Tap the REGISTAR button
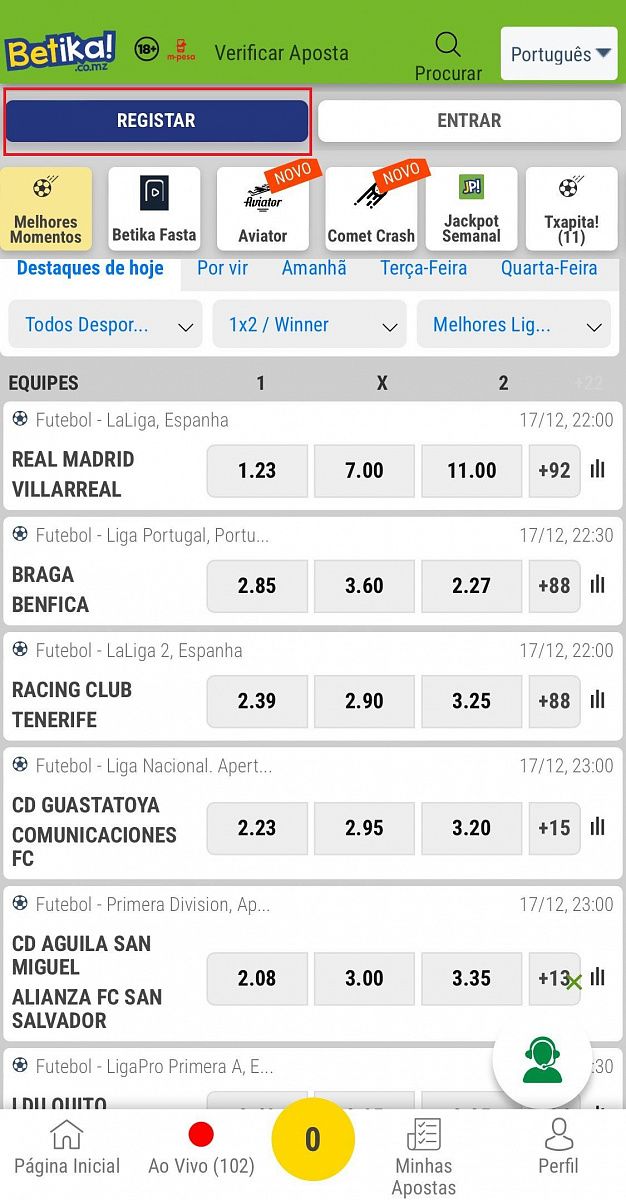The width and height of the screenshot is (626, 1200). point(156,121)
